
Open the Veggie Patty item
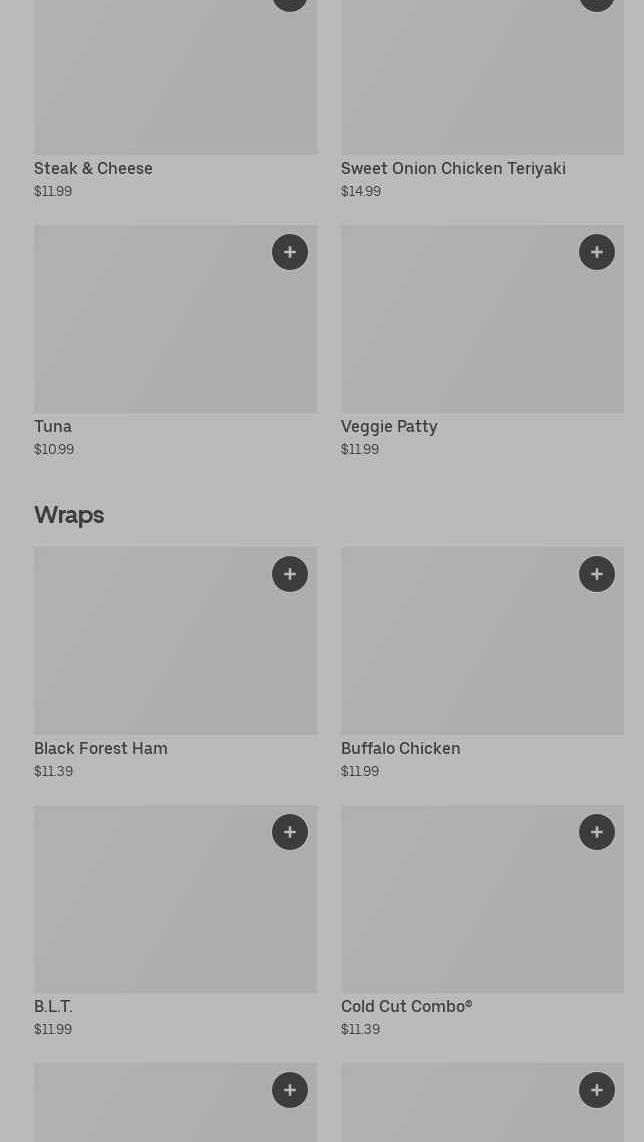[x=482, y=341]
